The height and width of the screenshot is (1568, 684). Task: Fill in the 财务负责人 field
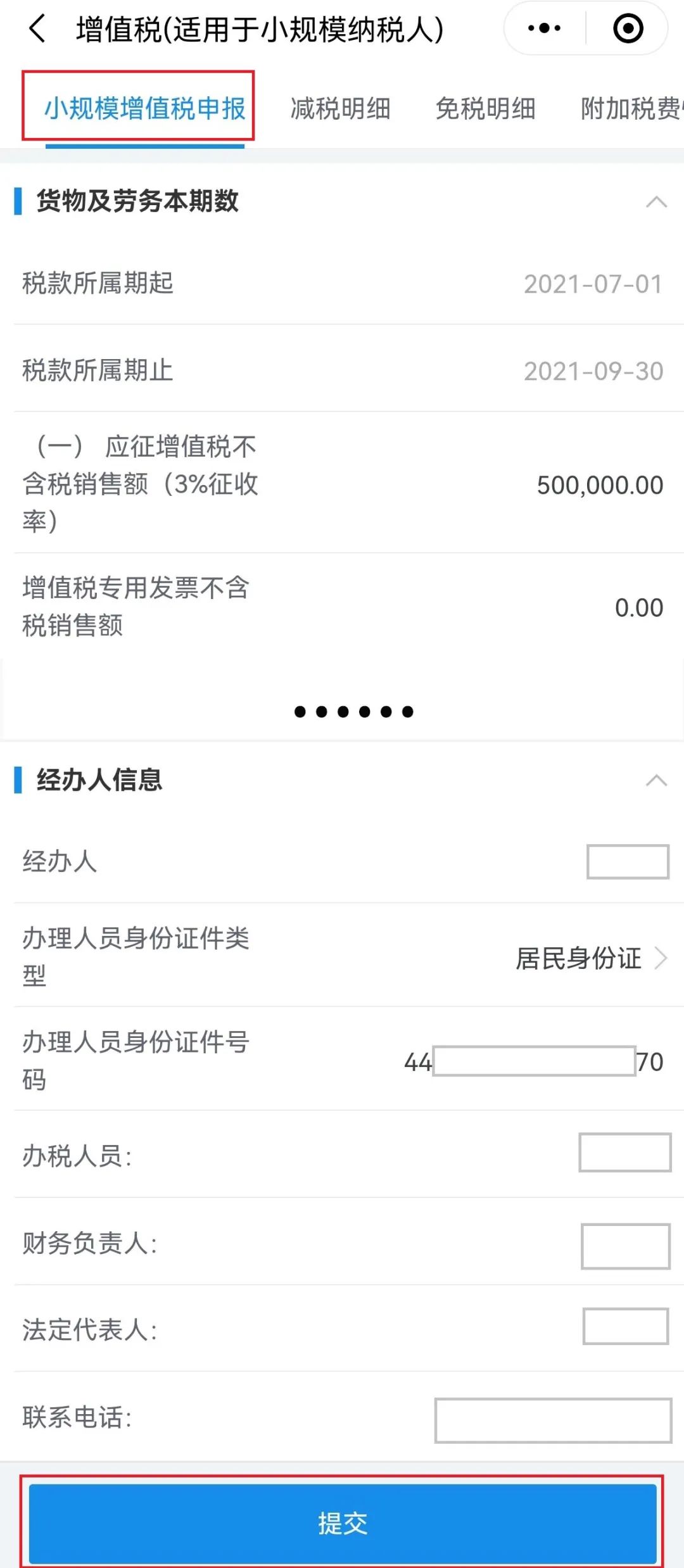(x=626, y=1246)
